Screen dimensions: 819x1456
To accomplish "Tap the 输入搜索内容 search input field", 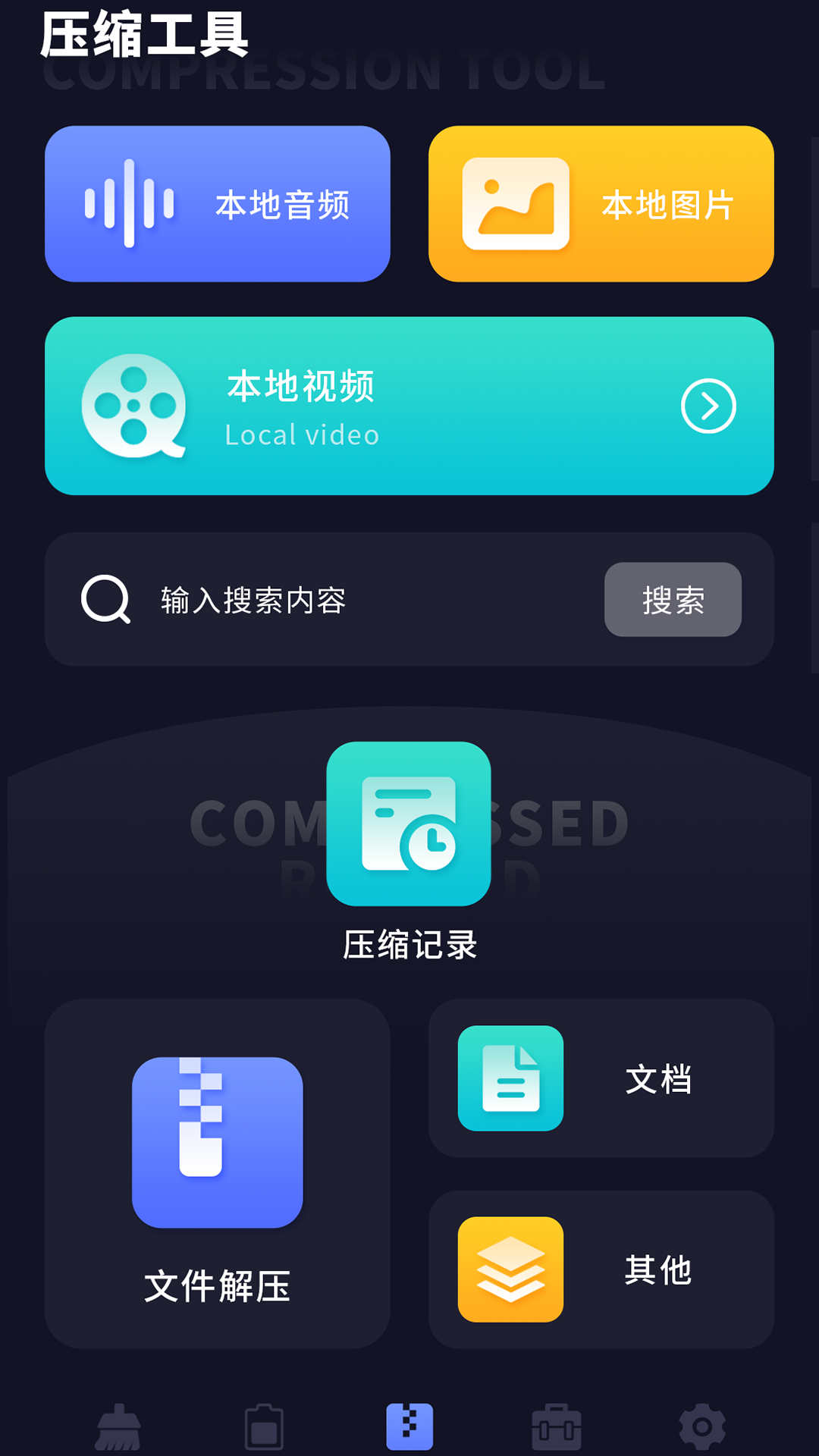I will pos(303,600).
